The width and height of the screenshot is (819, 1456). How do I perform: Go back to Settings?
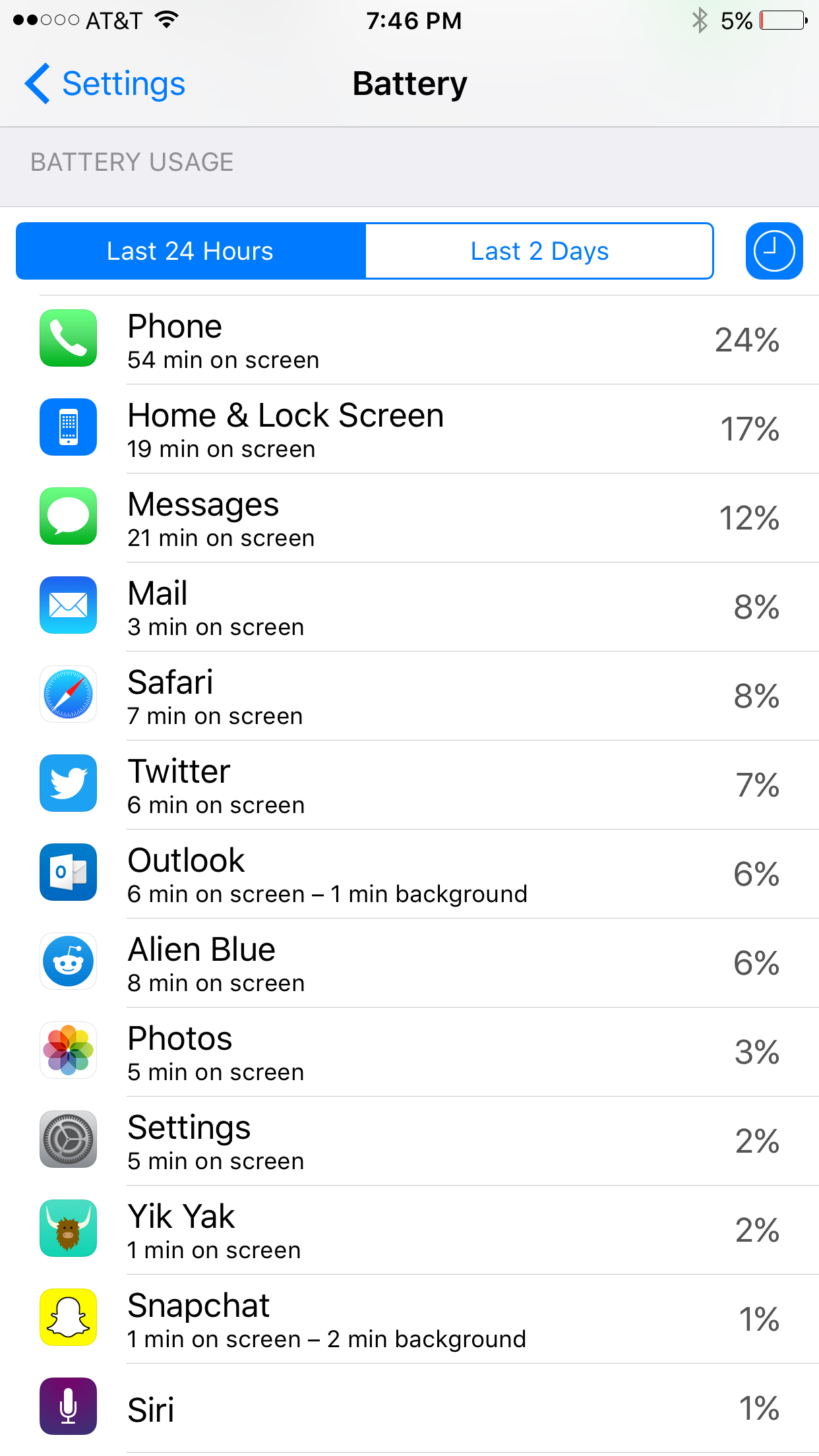pos(106,84)
